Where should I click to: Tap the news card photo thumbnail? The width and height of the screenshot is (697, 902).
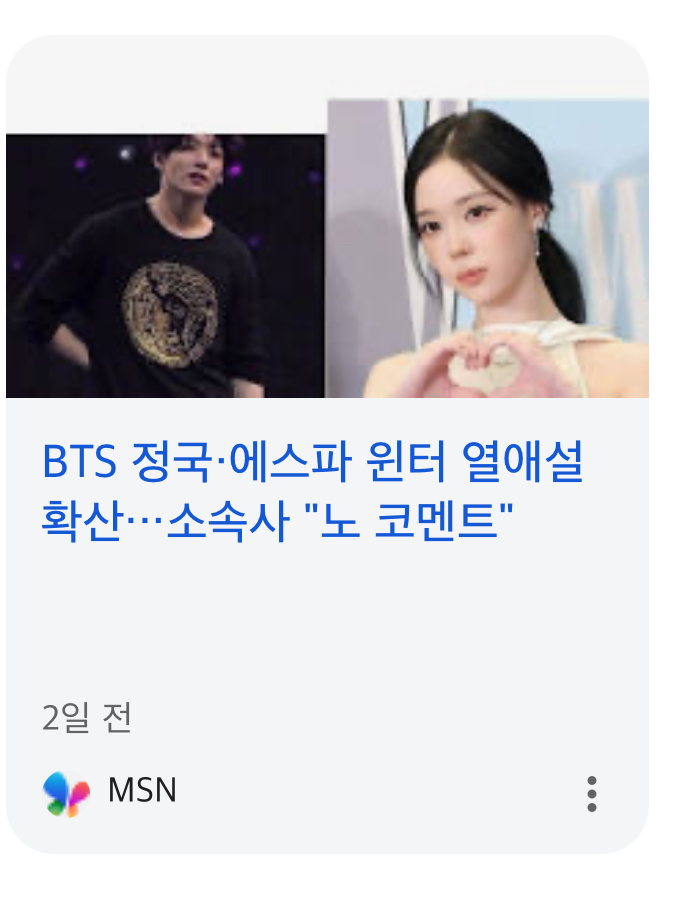click(x=327, y=250)
